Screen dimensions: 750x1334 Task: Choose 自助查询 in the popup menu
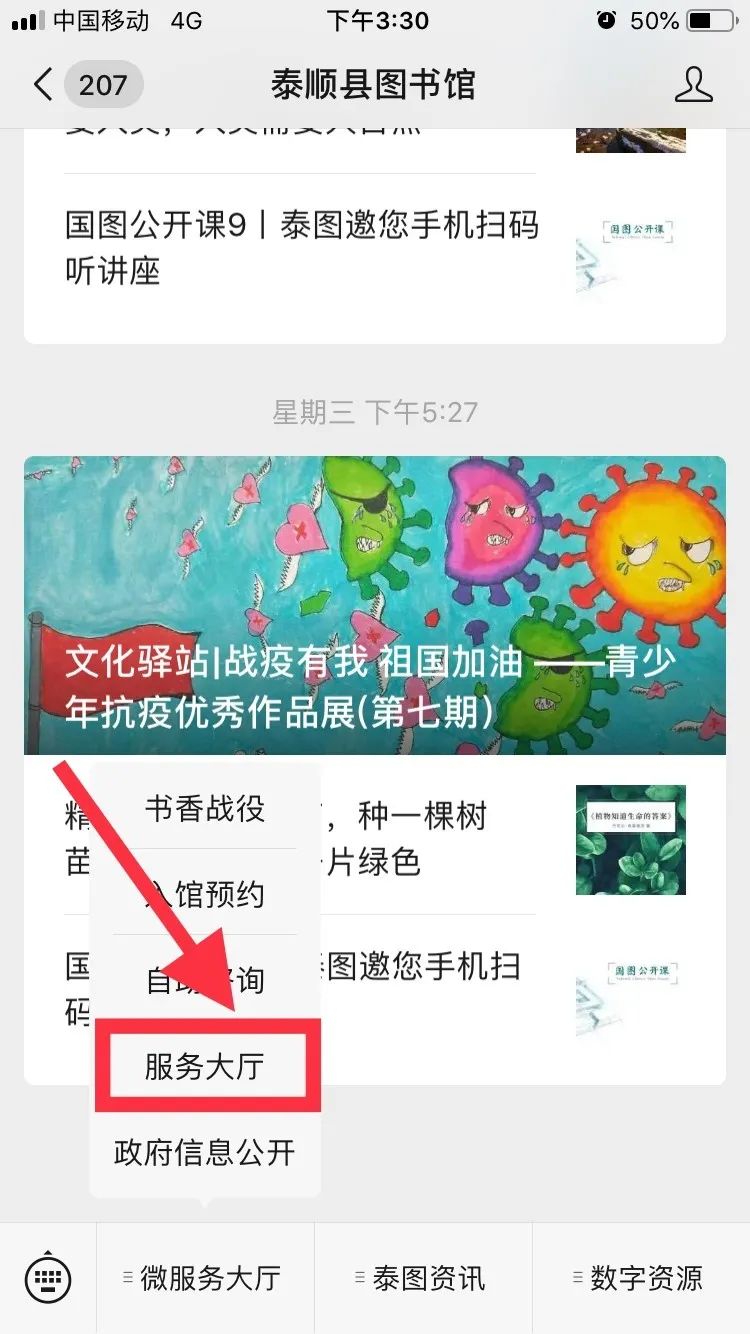[205, 980]
